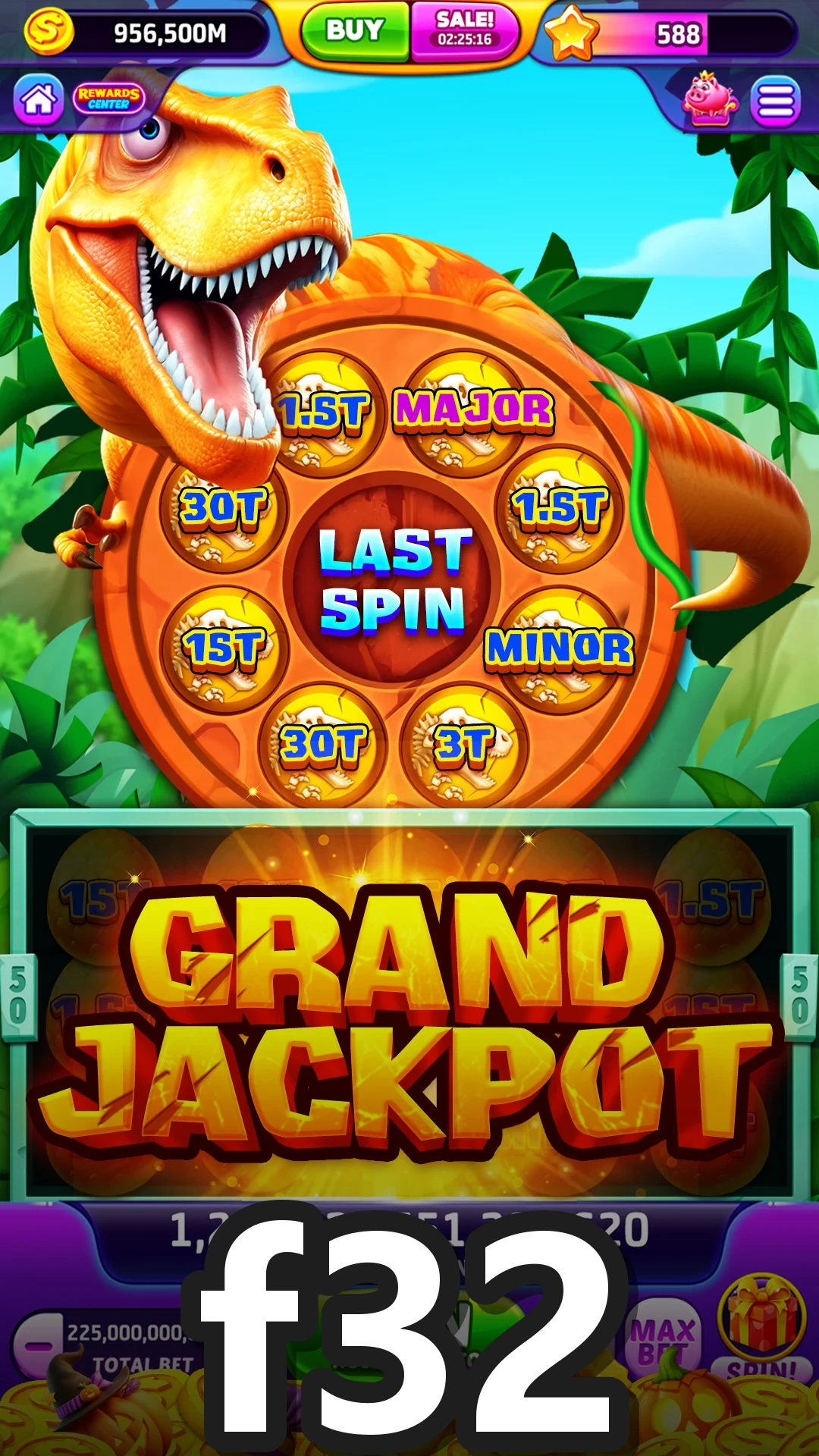819x1456 pixels.
Task: Select MAX BET
Action: pyautogui.click(x=664, y=1341)
